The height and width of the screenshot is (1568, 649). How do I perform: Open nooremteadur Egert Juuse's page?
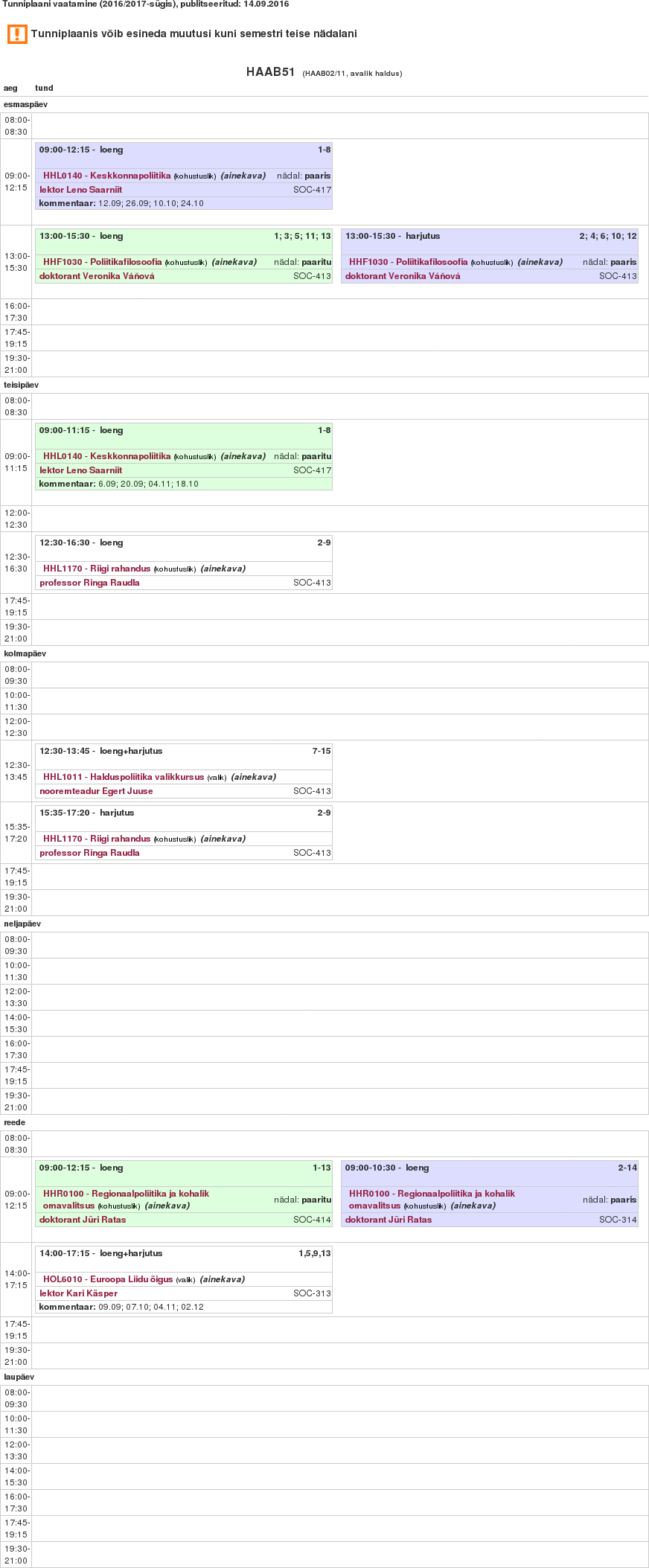pyautogui.click(x=96, y=791)
